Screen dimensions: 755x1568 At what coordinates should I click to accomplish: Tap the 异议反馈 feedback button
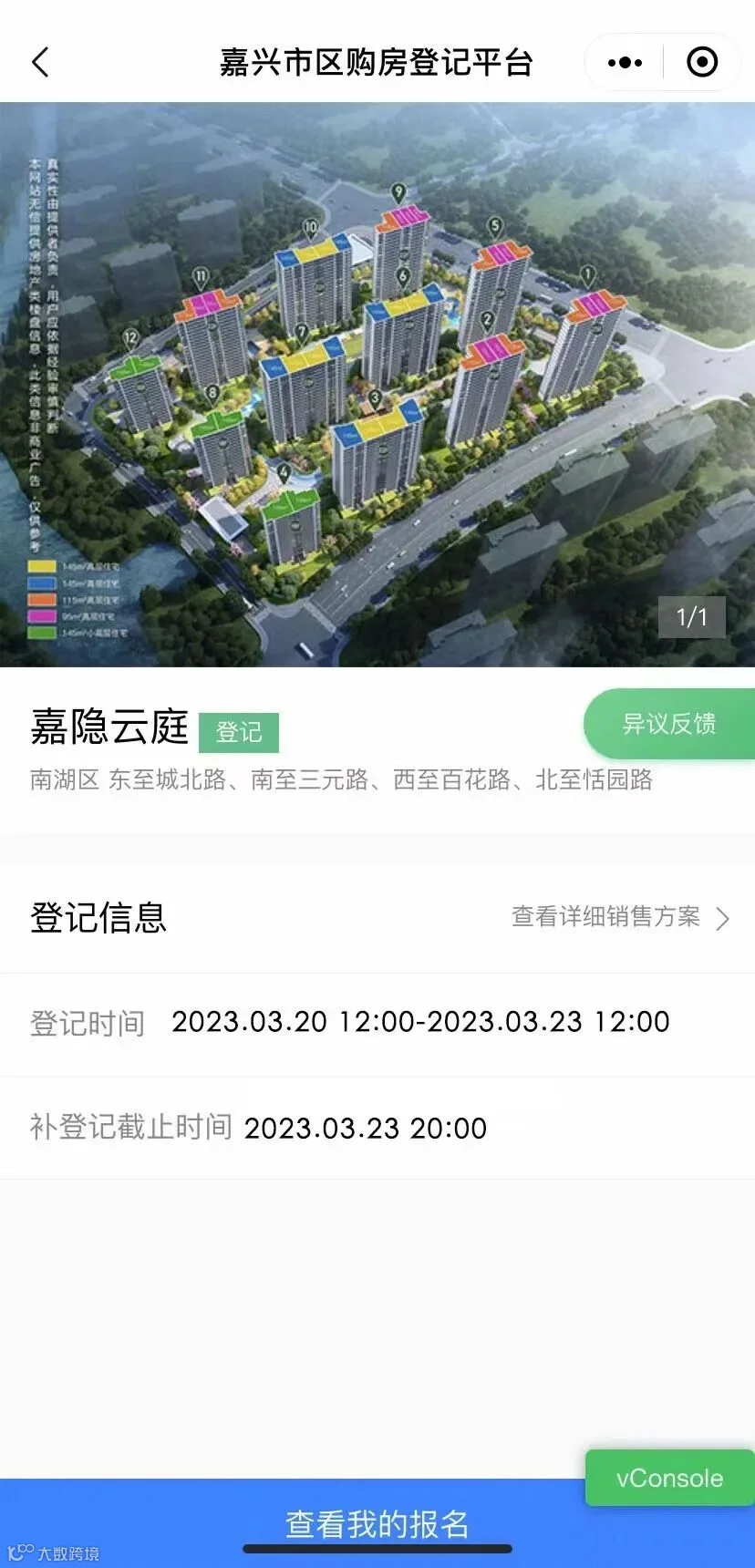coord(669,724)
